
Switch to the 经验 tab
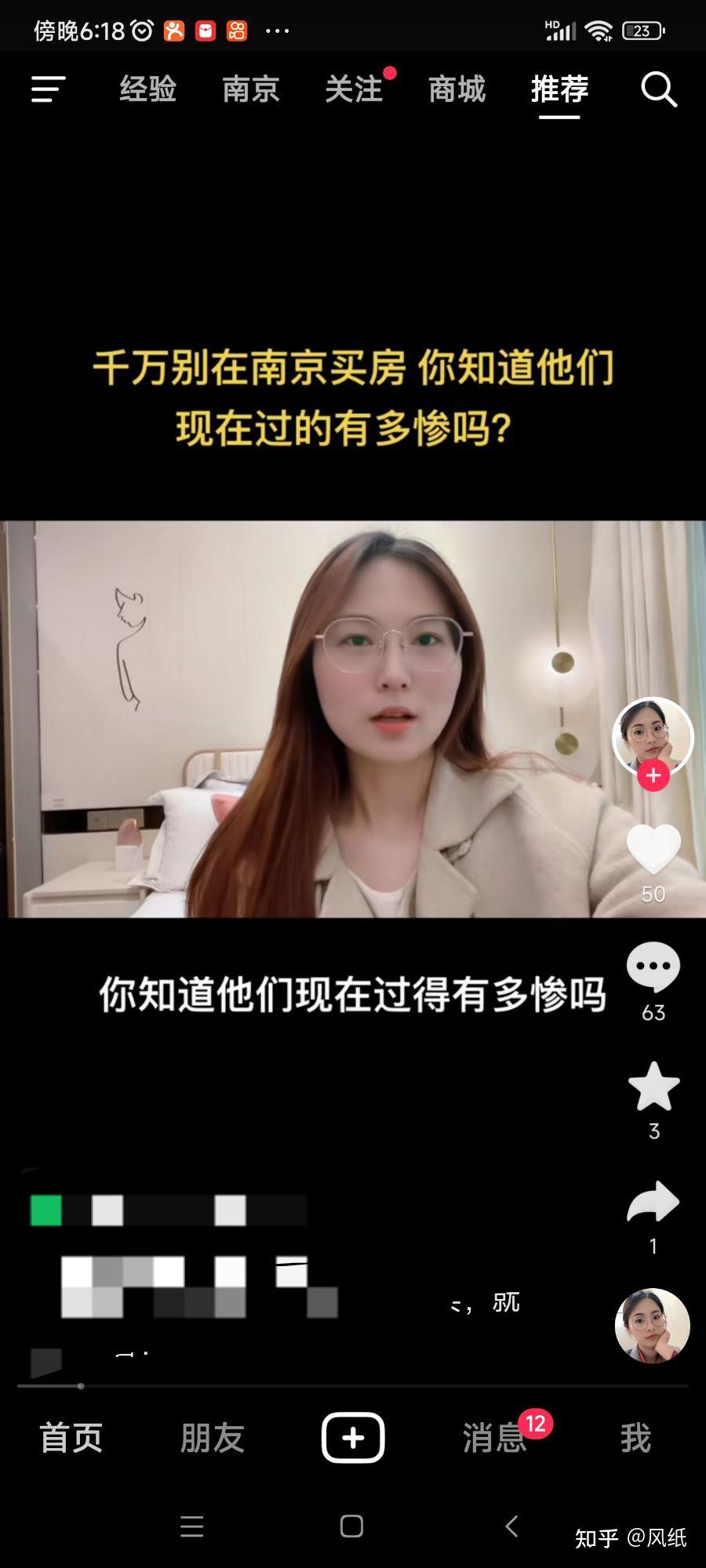[147, 89]
